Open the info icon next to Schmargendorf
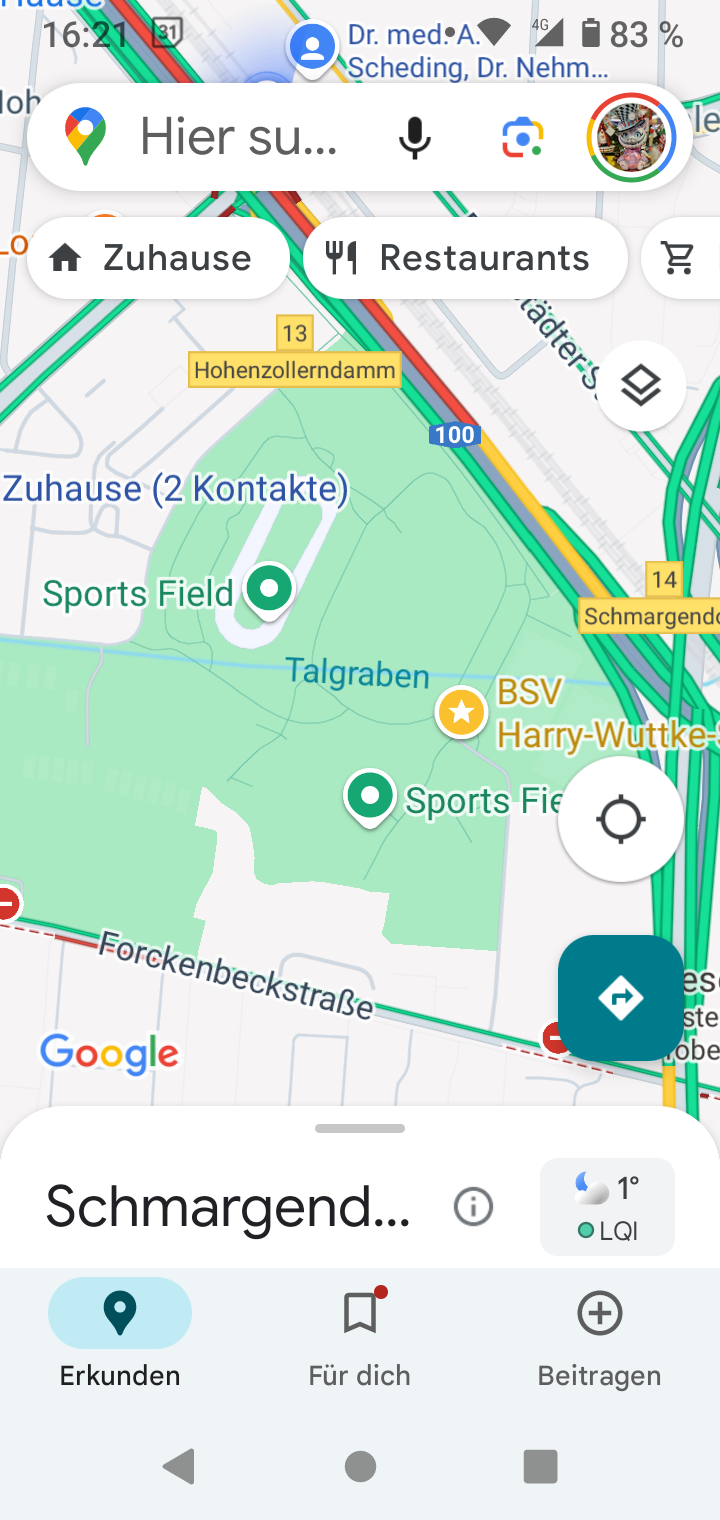Screen dimensions: 720x1520 473,1207
